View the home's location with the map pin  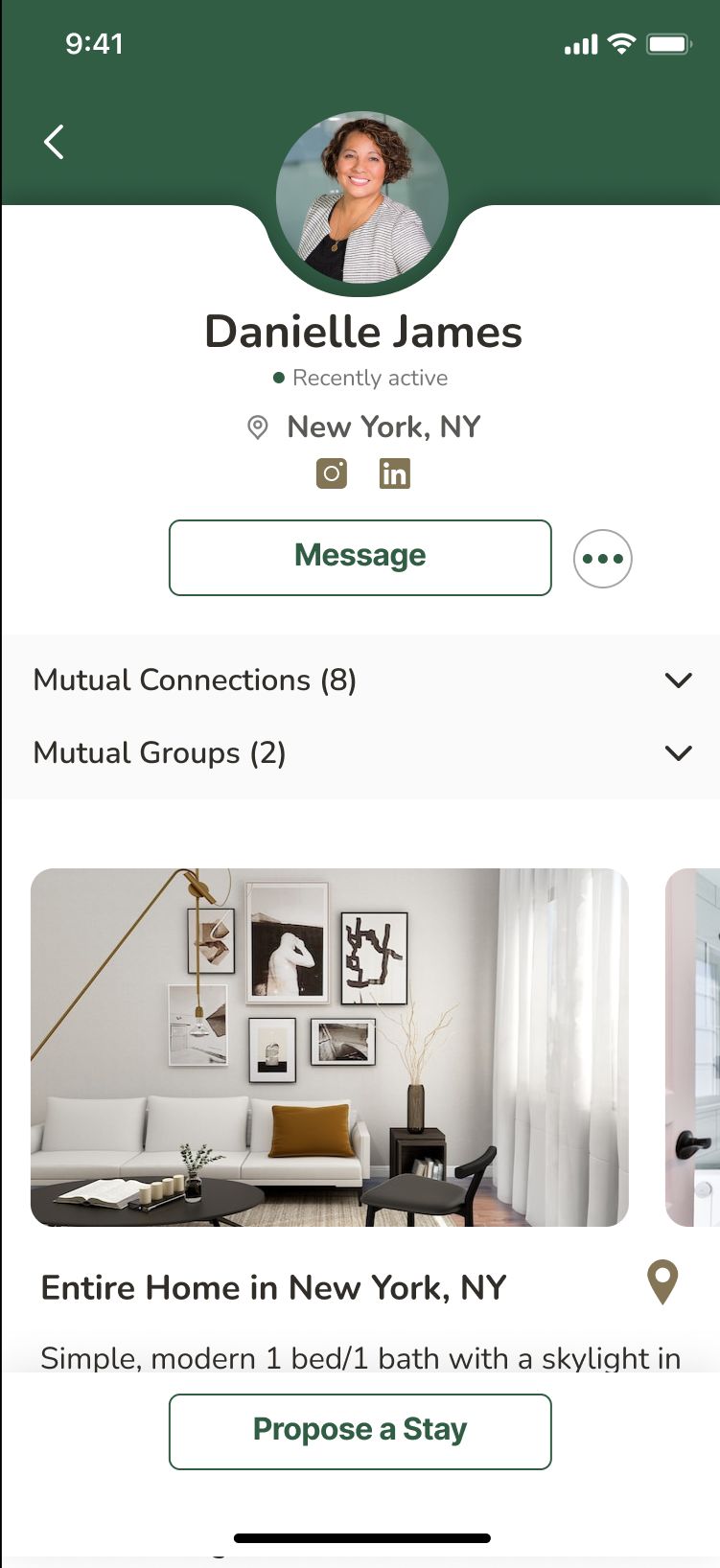662,1281
